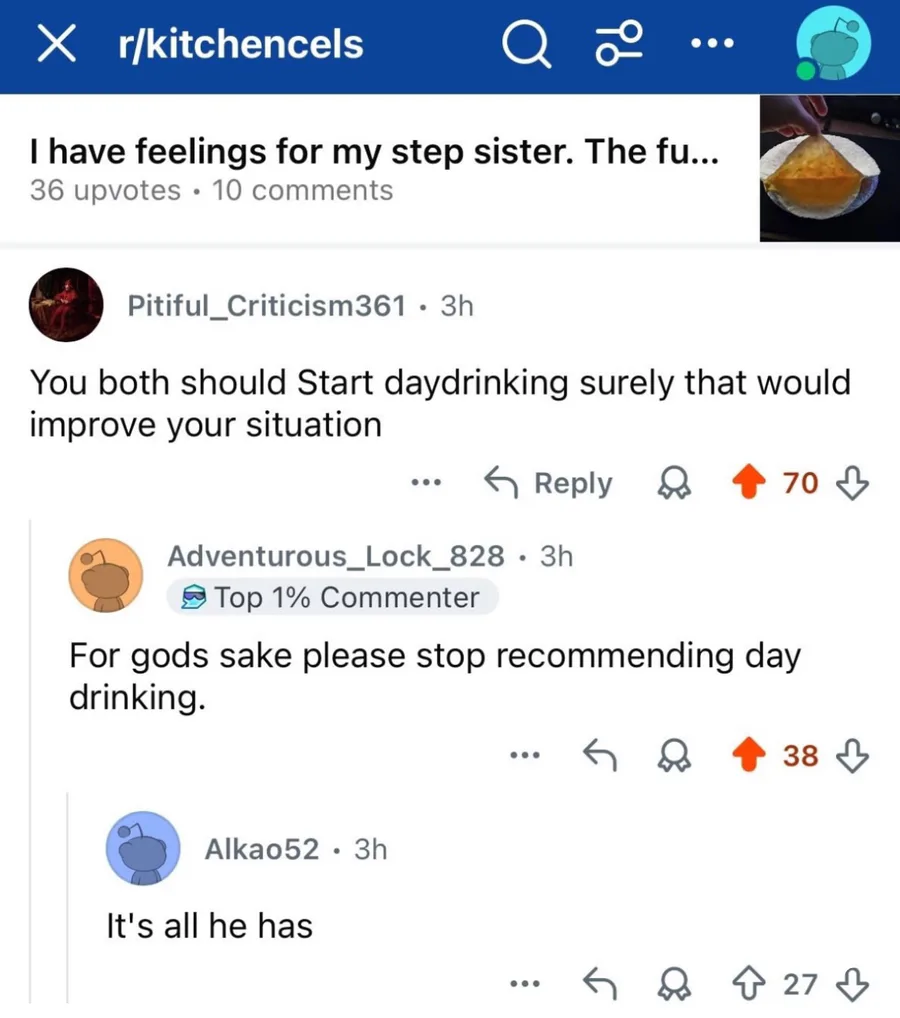Upvote Alkao52's comment
Image resolution: width=900 pixels, height=1018 pixels.
pos(745,984)
